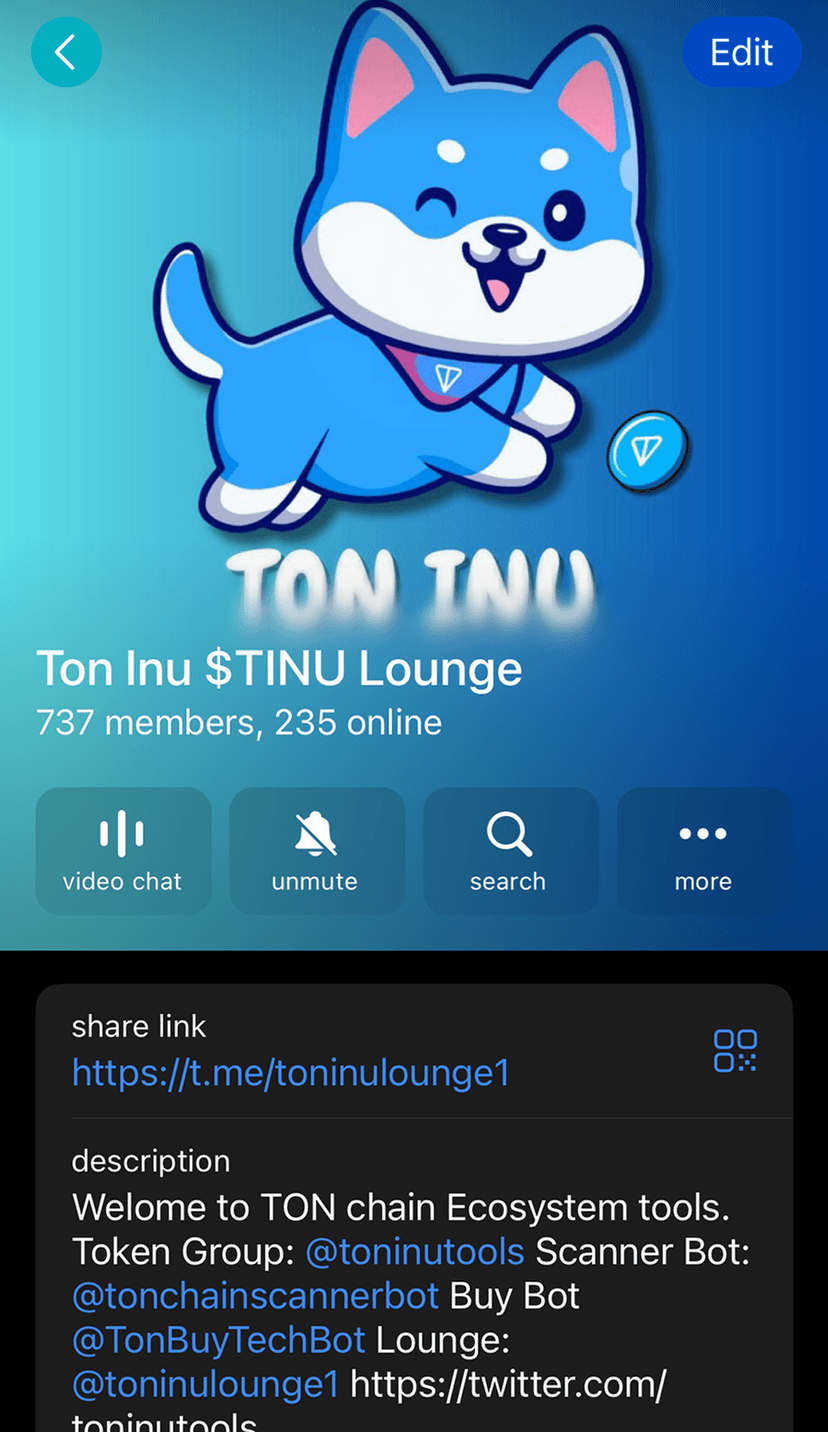Open the @tonchainscannerbot link
Screen dimensions: 828x1432
255,1296
